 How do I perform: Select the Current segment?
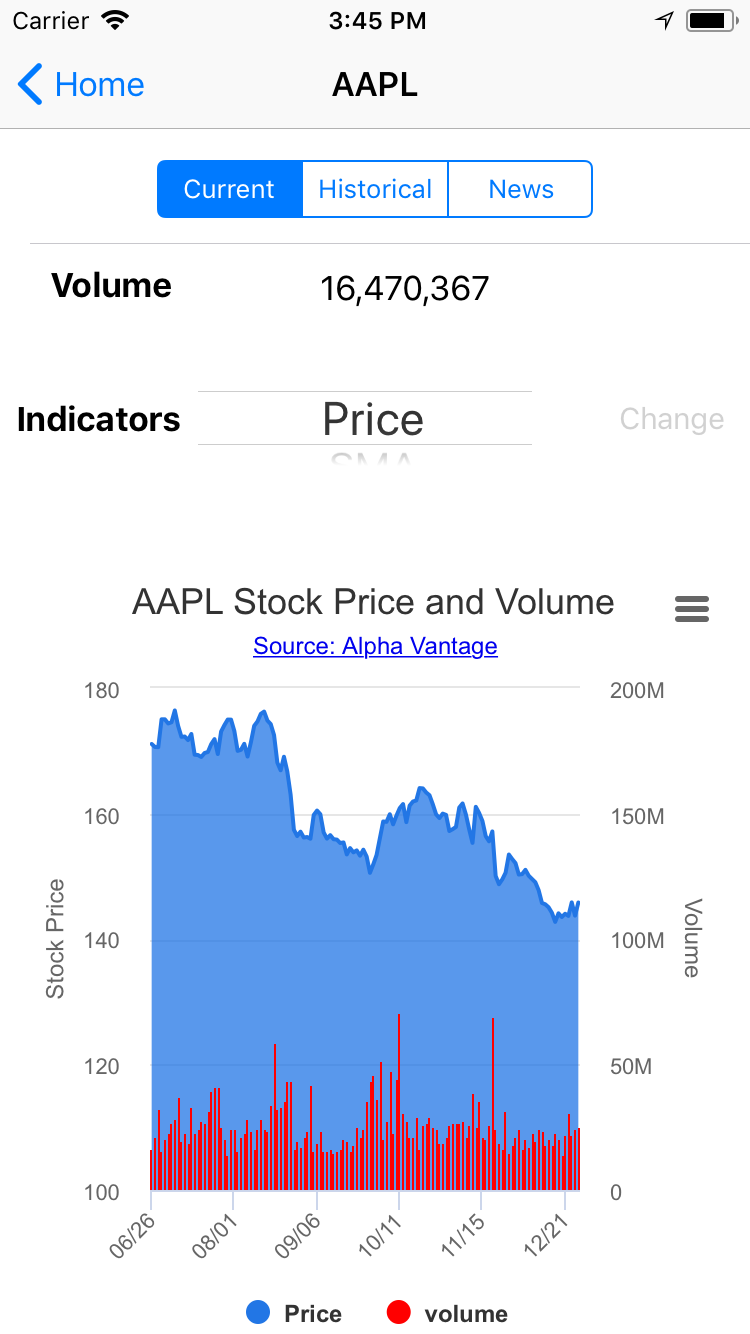click(x=230, y=189)
